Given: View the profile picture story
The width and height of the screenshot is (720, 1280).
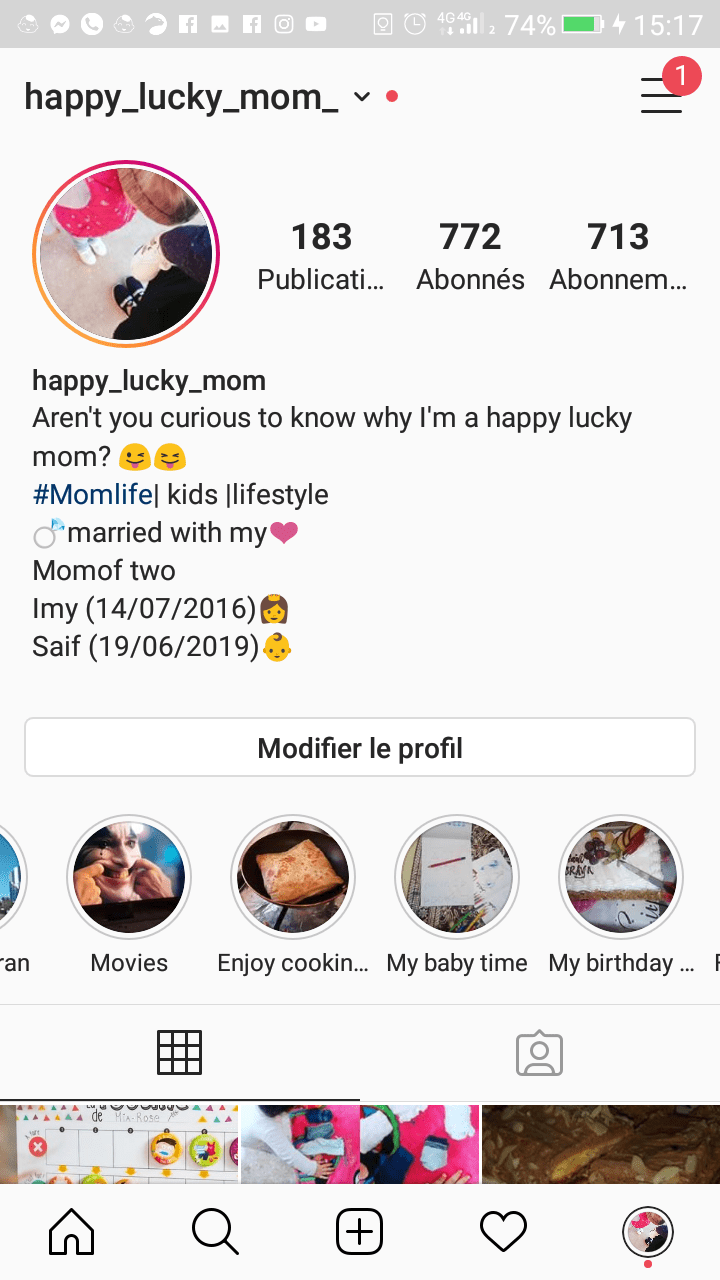Looking at the screenshot, I should pyautogui.click(x=126, y=254).
